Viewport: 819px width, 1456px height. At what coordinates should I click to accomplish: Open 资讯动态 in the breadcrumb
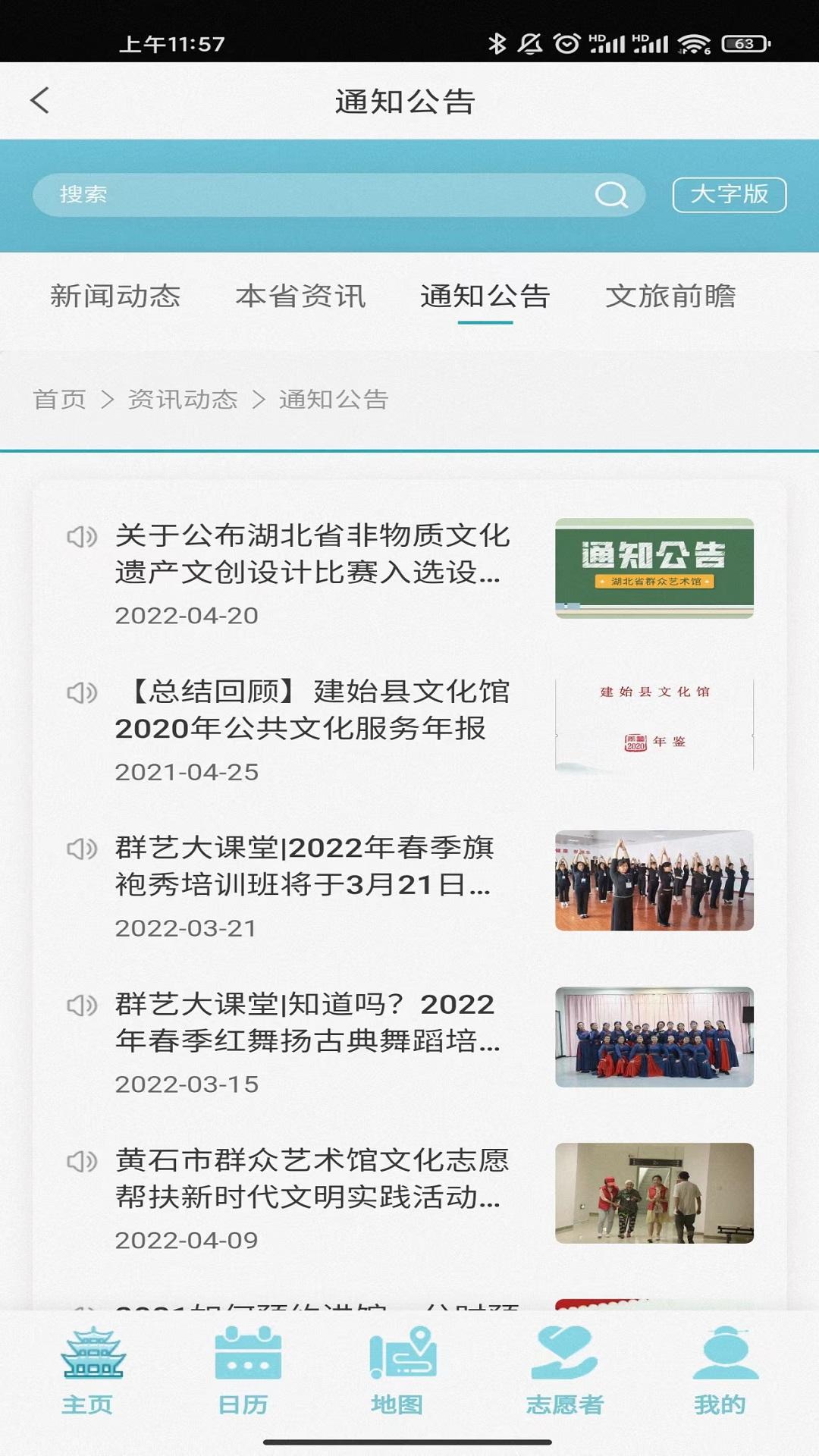(x=183, y=399)
